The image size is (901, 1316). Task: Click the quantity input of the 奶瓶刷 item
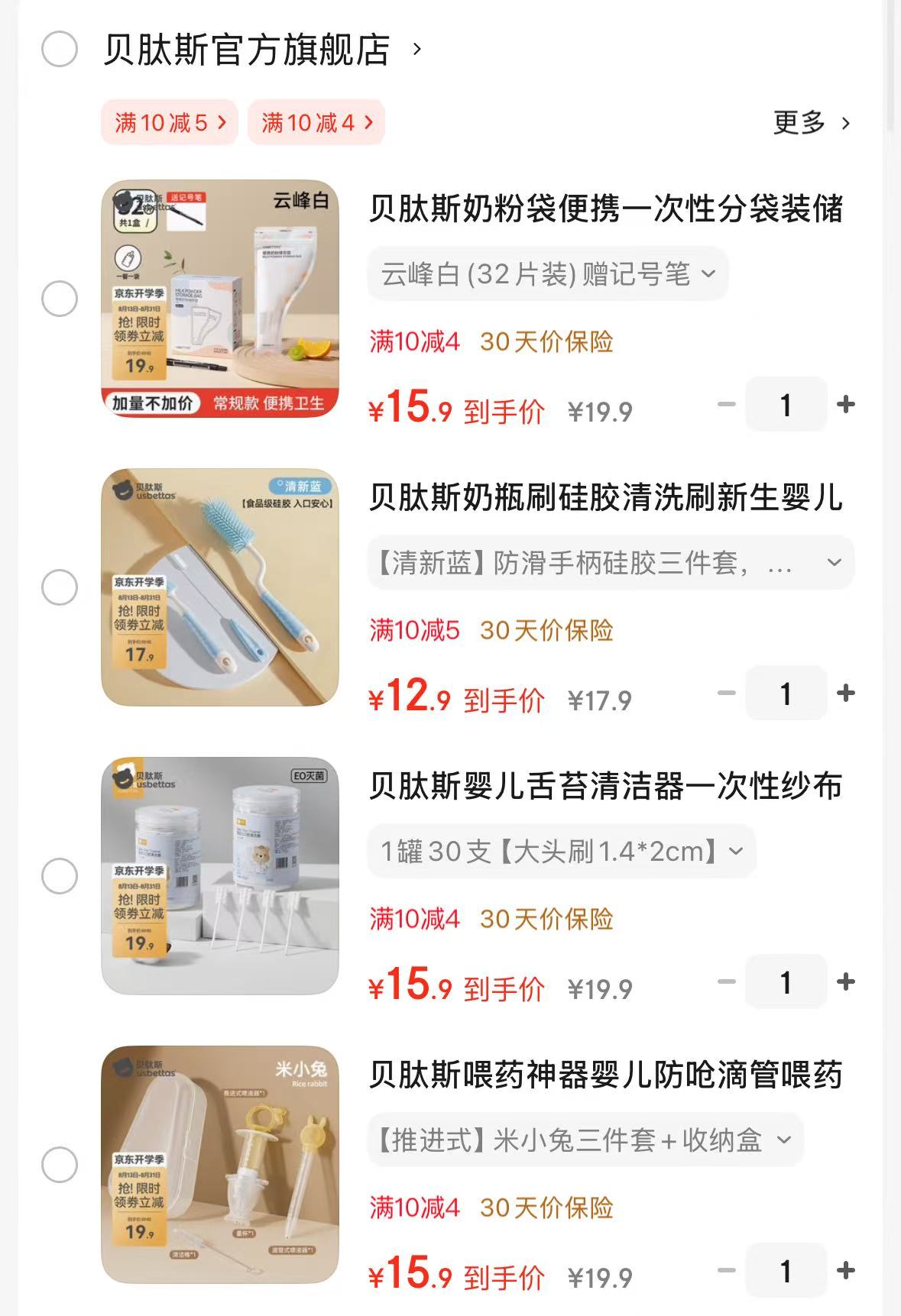(x=786, y=694)
